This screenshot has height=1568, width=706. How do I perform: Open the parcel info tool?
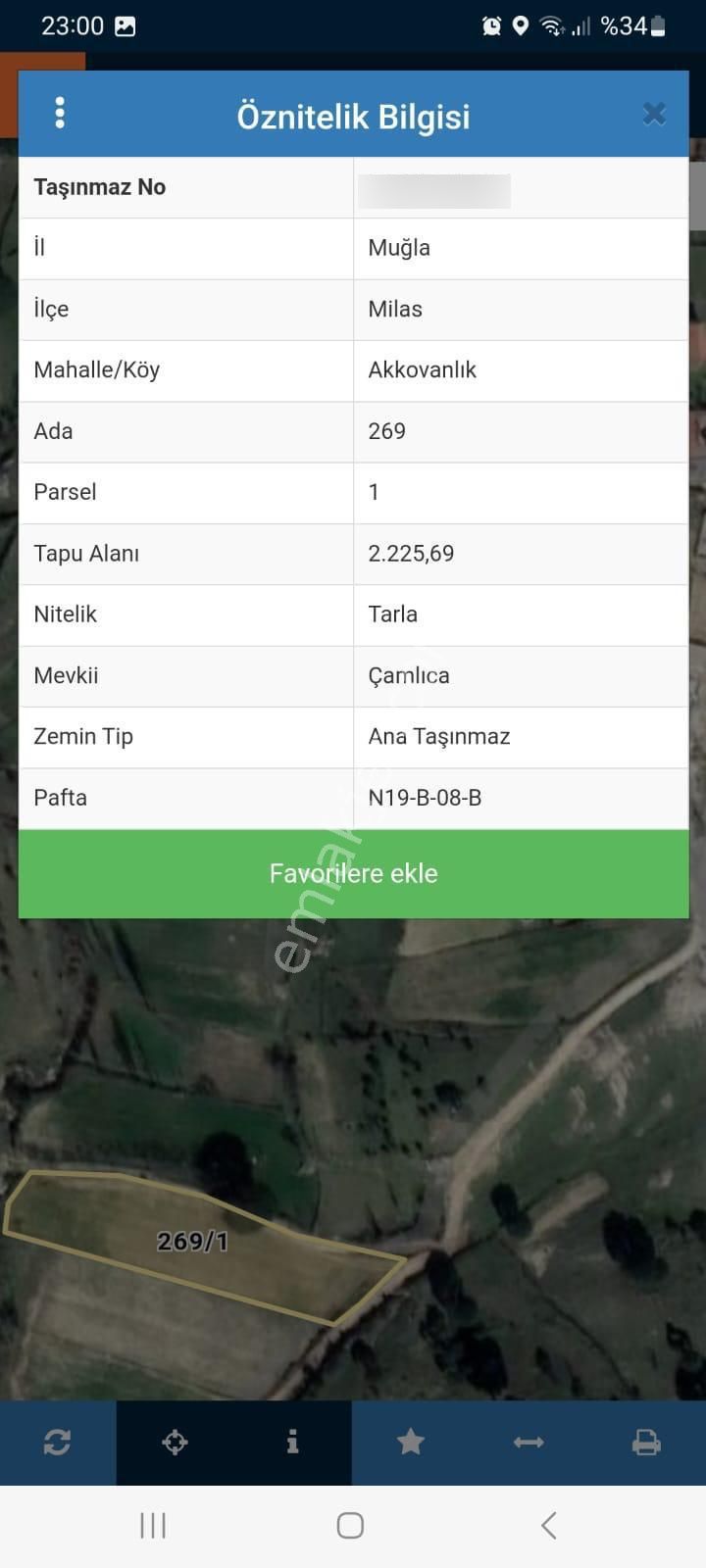292,1442
